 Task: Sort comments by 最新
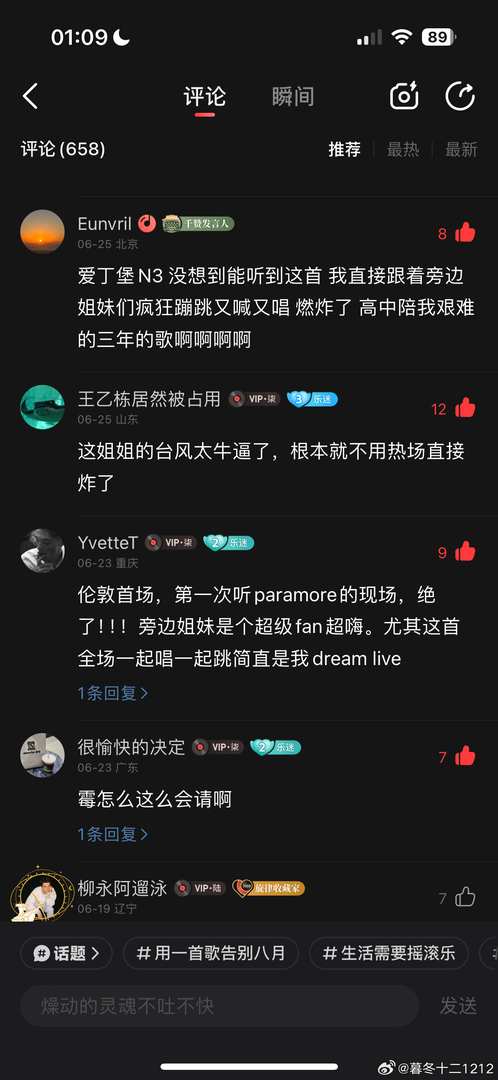point(461,149)
